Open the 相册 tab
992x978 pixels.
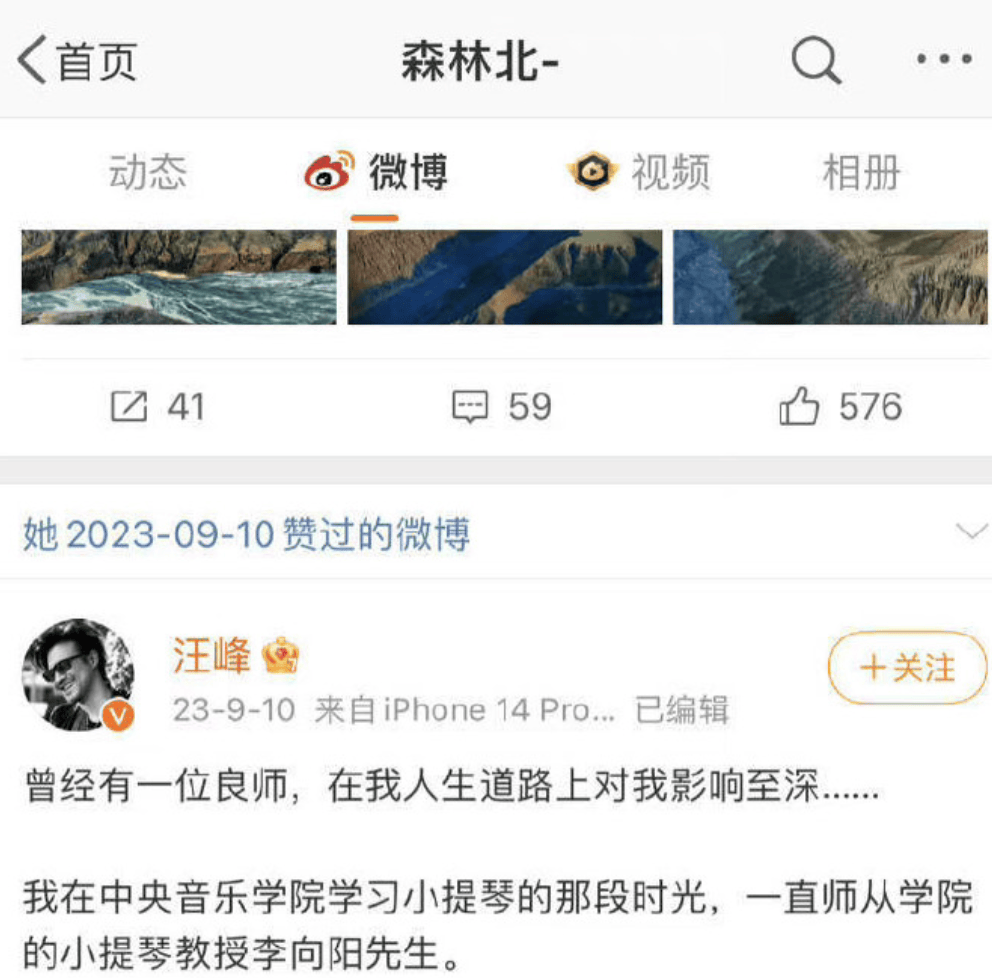(860, 172)
